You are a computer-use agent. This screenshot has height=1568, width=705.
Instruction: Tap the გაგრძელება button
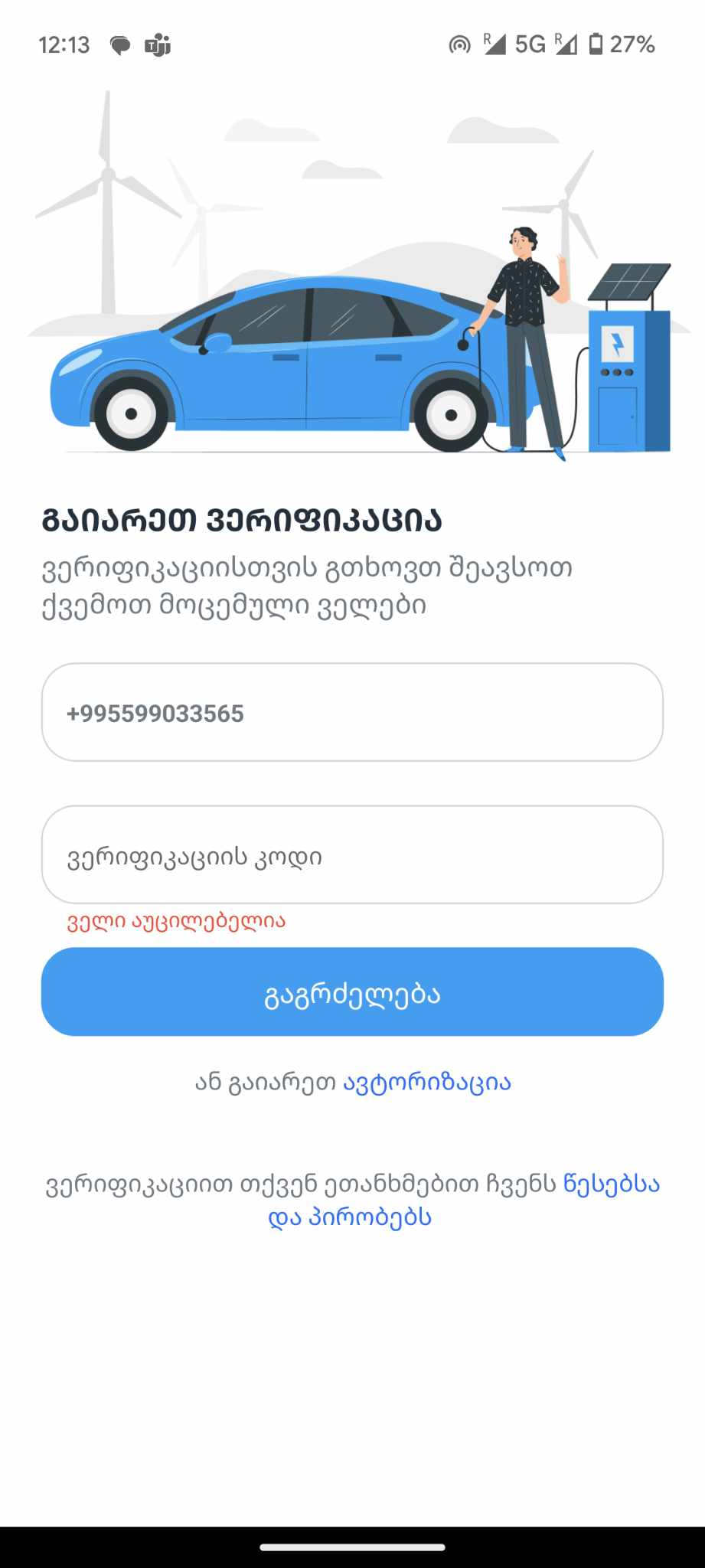(352, 992)
